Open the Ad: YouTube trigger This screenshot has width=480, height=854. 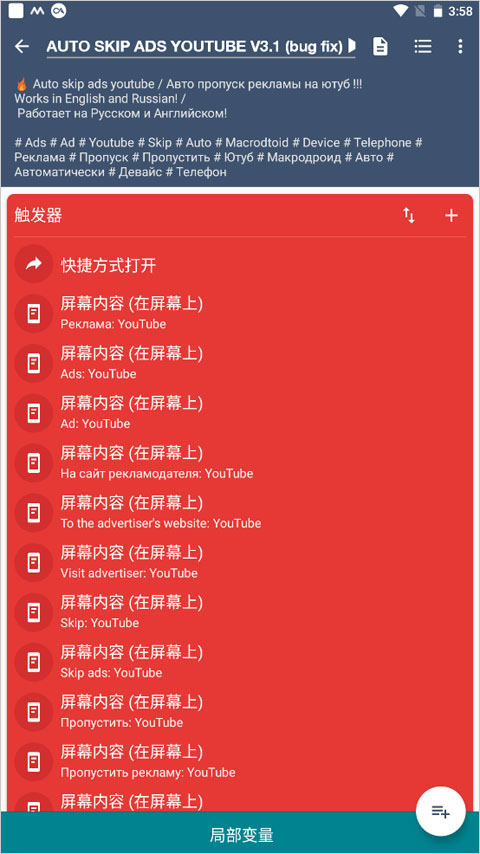pyautogui.click(x=240, y=413)
